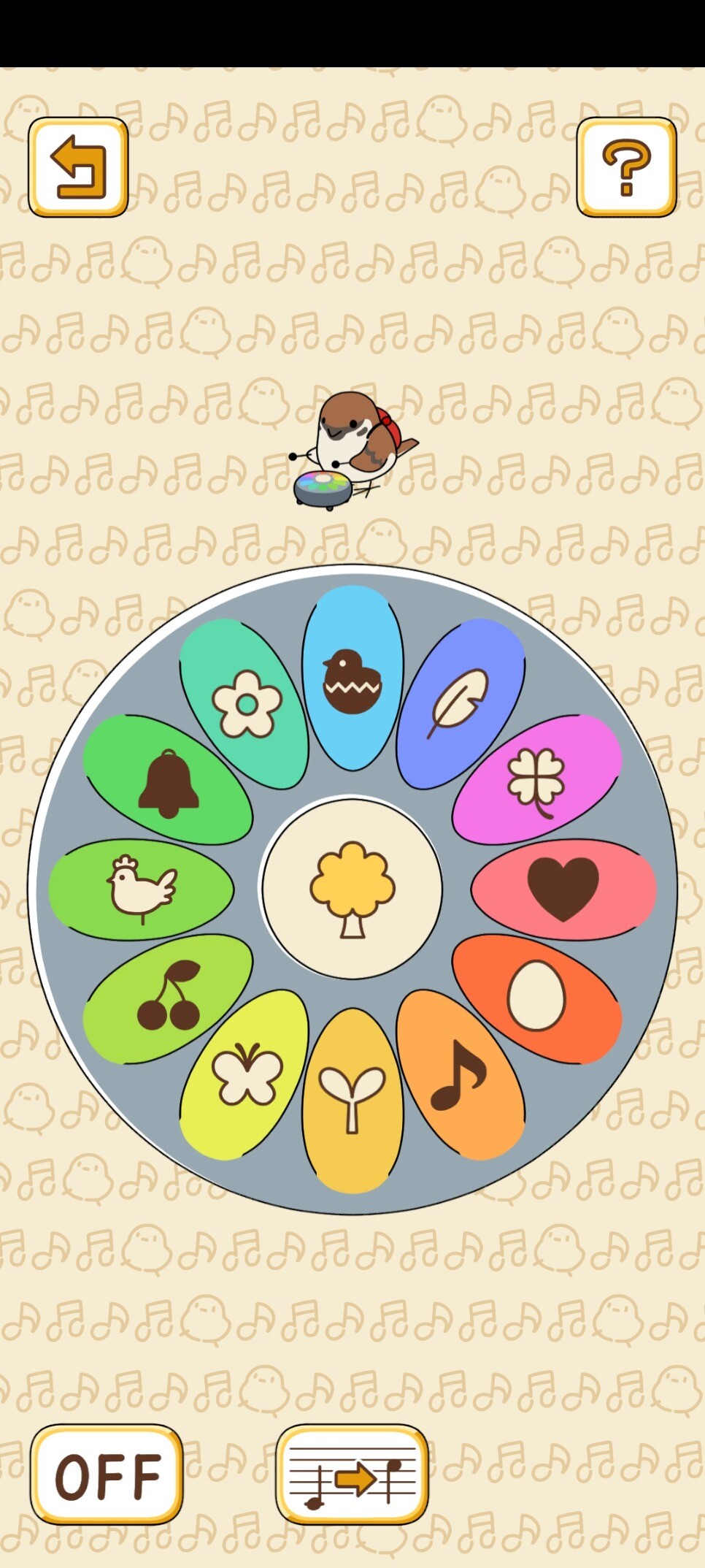Play the butterfly pad
This screenshot has height=1568, width=705.
click(244, 1074)
